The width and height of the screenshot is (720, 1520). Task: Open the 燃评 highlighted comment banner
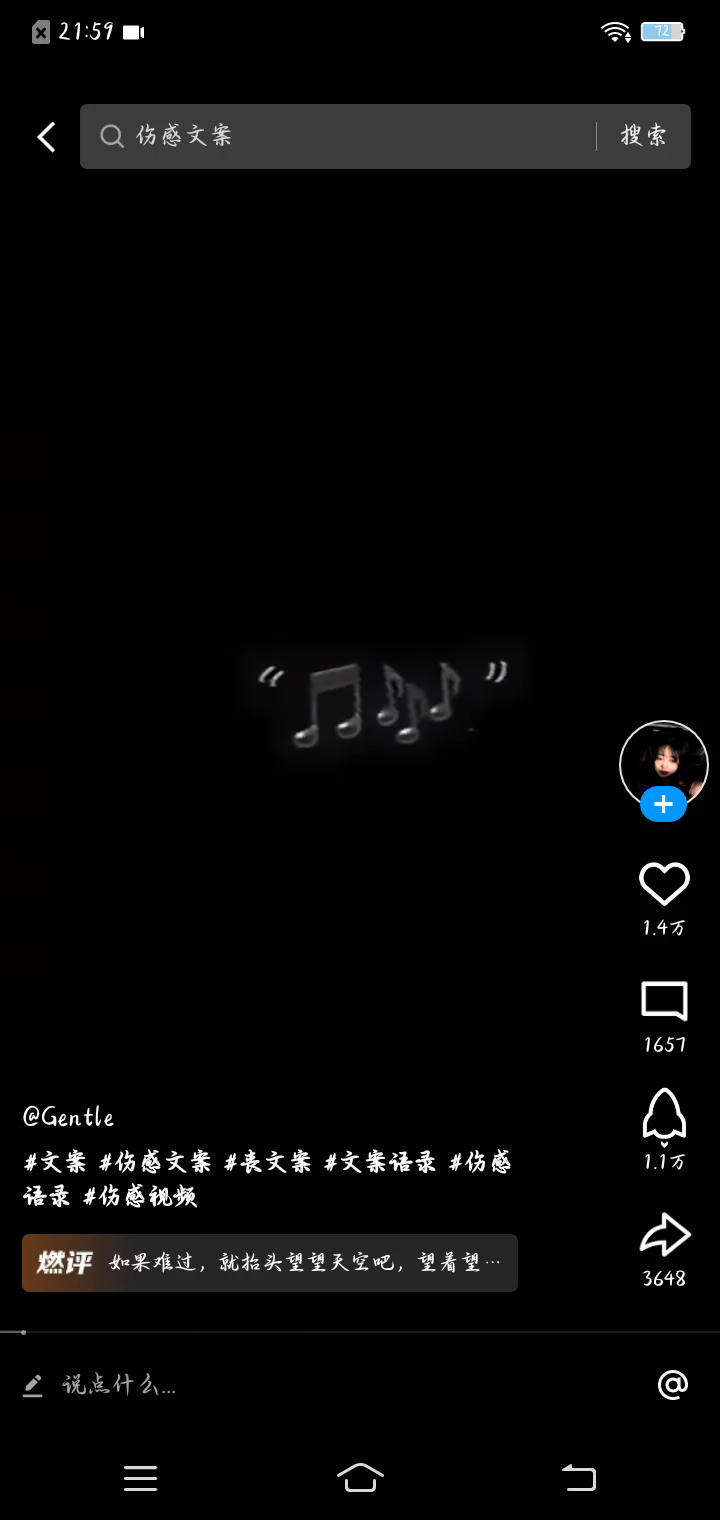click(x=270, y=1263)
